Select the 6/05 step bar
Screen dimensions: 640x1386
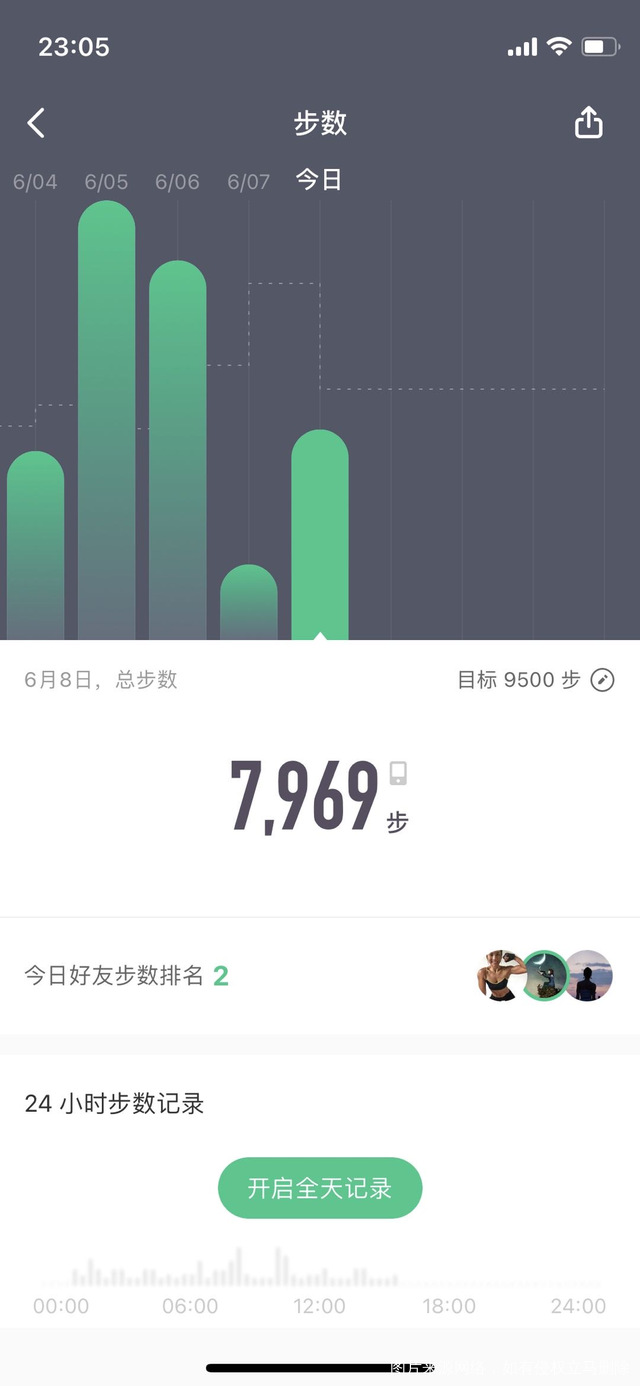point(106,420)
